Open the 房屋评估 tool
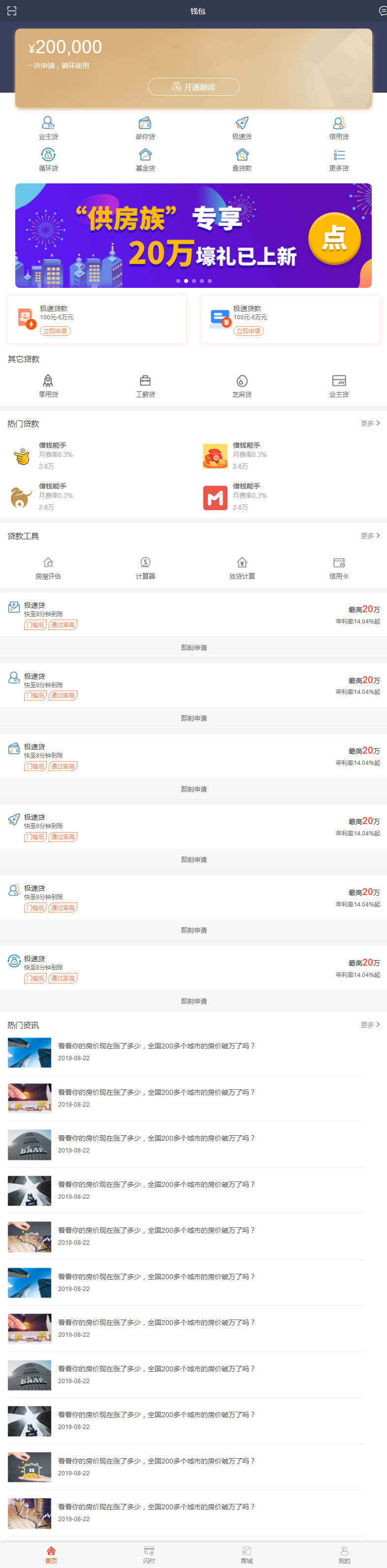Viewport: 387px width, 1568px height. click(48, 567)
